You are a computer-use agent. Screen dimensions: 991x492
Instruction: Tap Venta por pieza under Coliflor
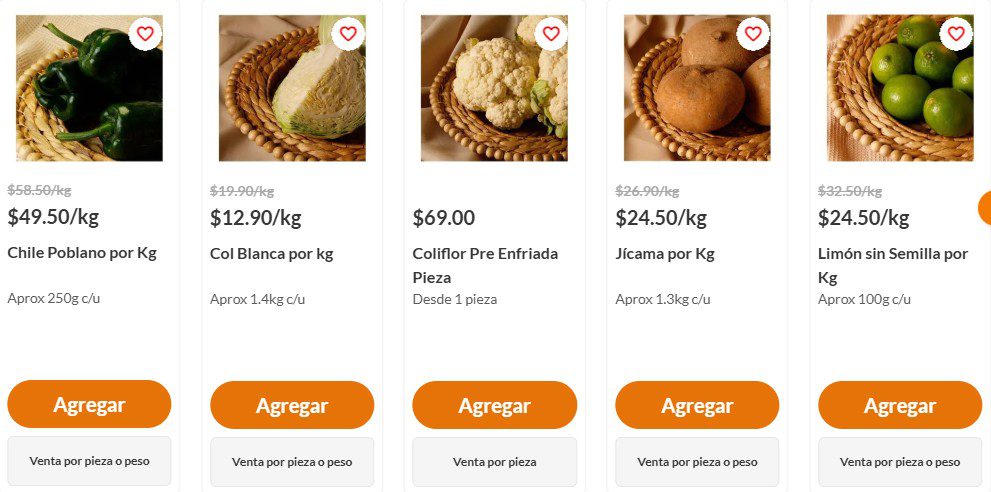(x=494, y=462)
